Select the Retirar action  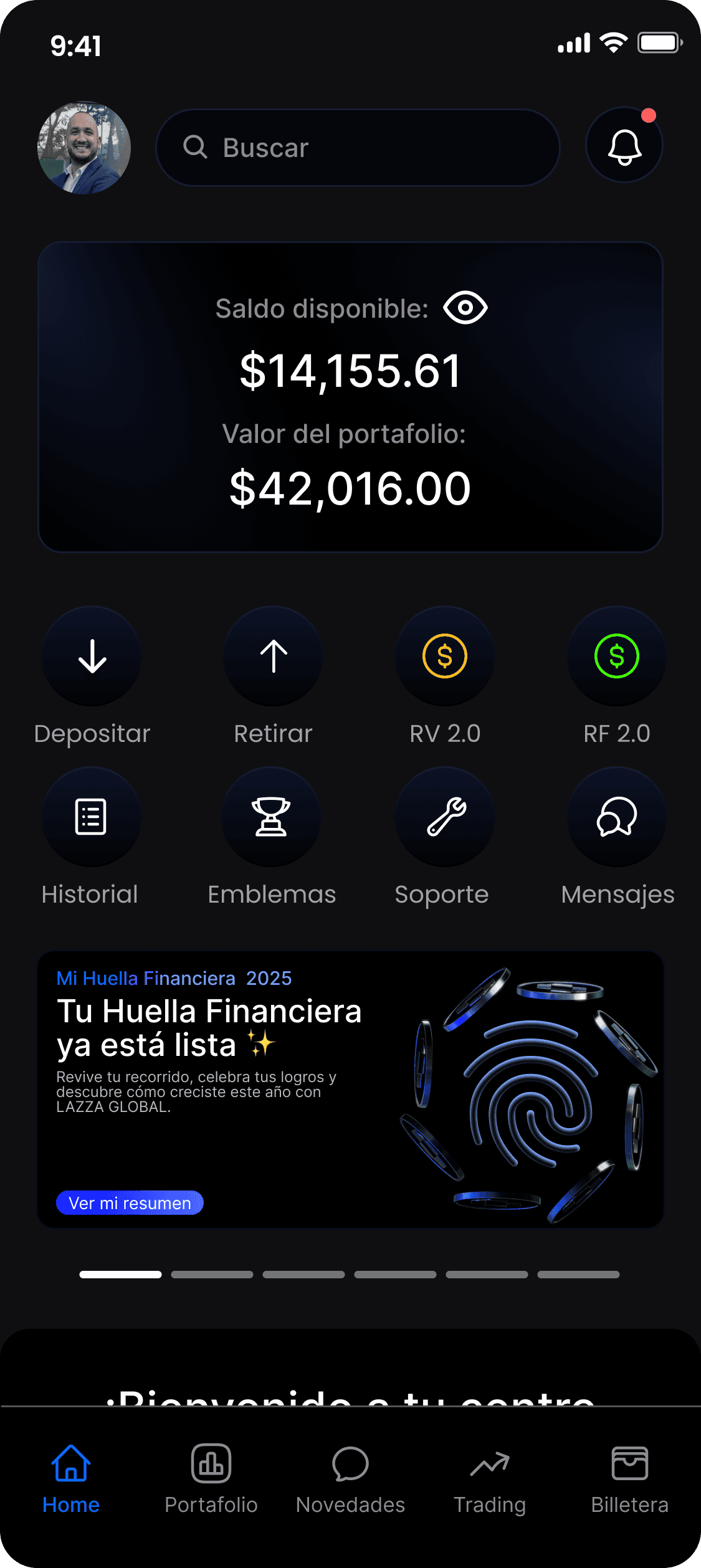tap(273, 657)
